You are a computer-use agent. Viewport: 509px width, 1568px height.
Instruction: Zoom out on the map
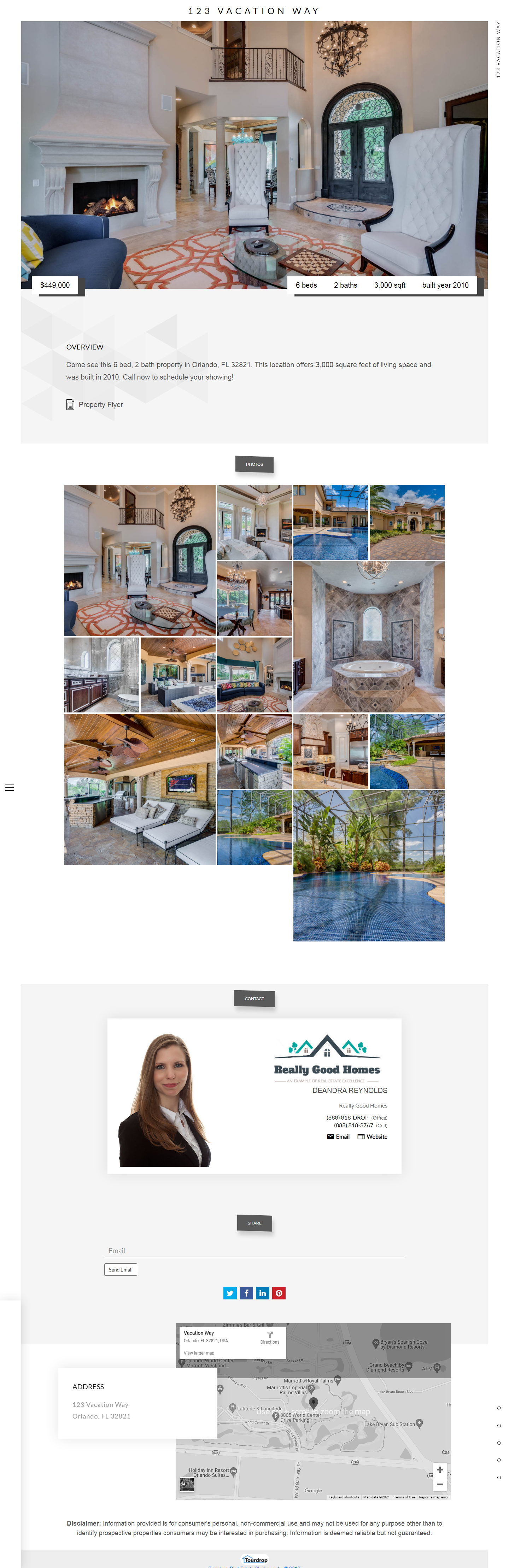(440, 1484)
